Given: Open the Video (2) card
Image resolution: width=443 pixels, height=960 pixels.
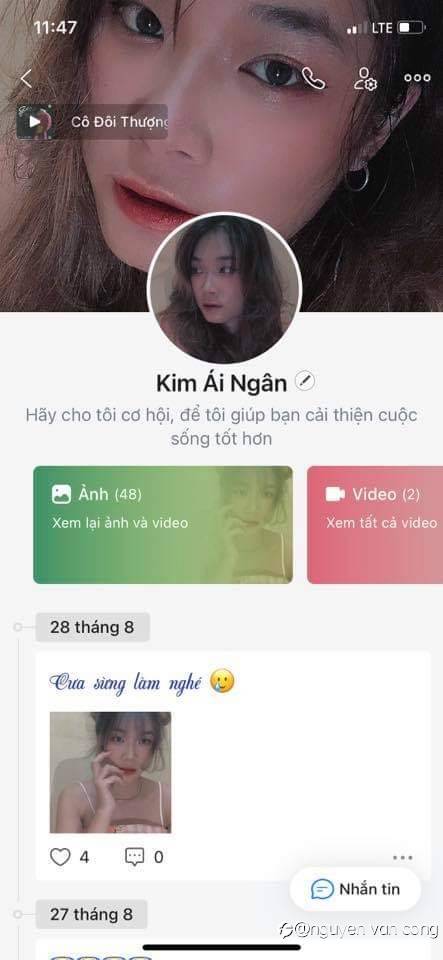Looking at the screenshot, I should pos(375,525).
